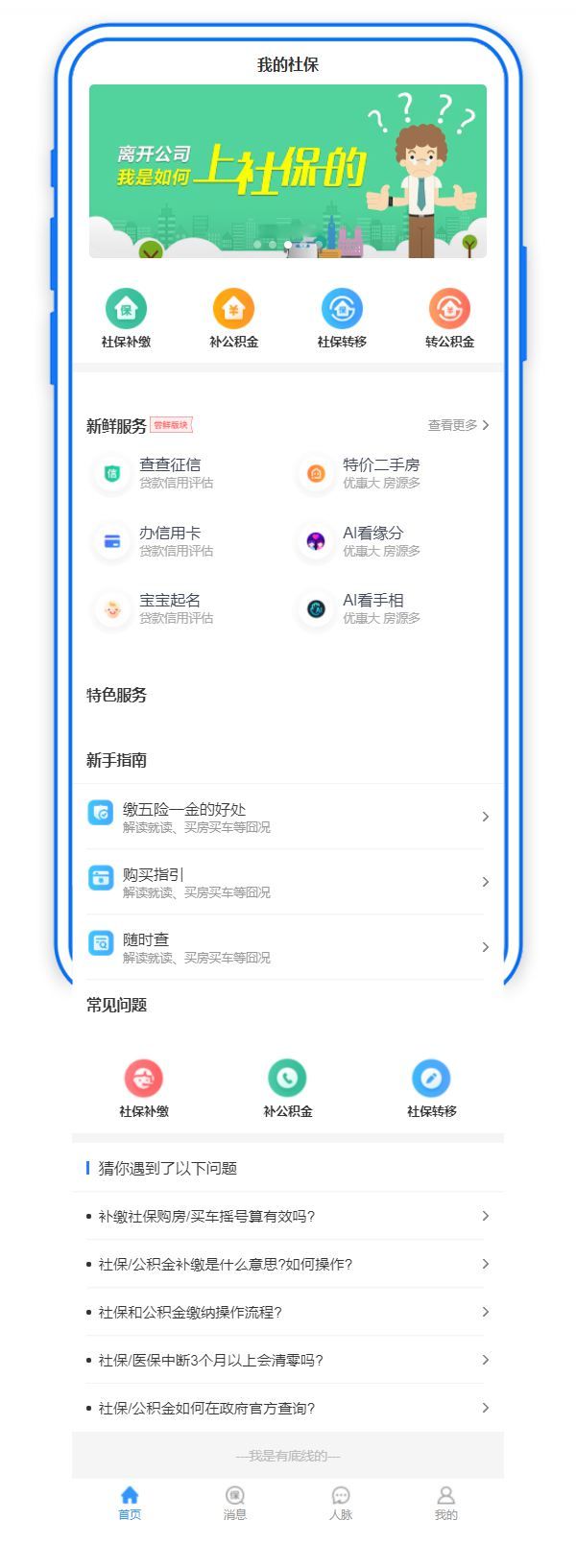Switch to the 消息 tab
The height and width of the screenshot is (1568, 576).
[x=235, y=1503]
